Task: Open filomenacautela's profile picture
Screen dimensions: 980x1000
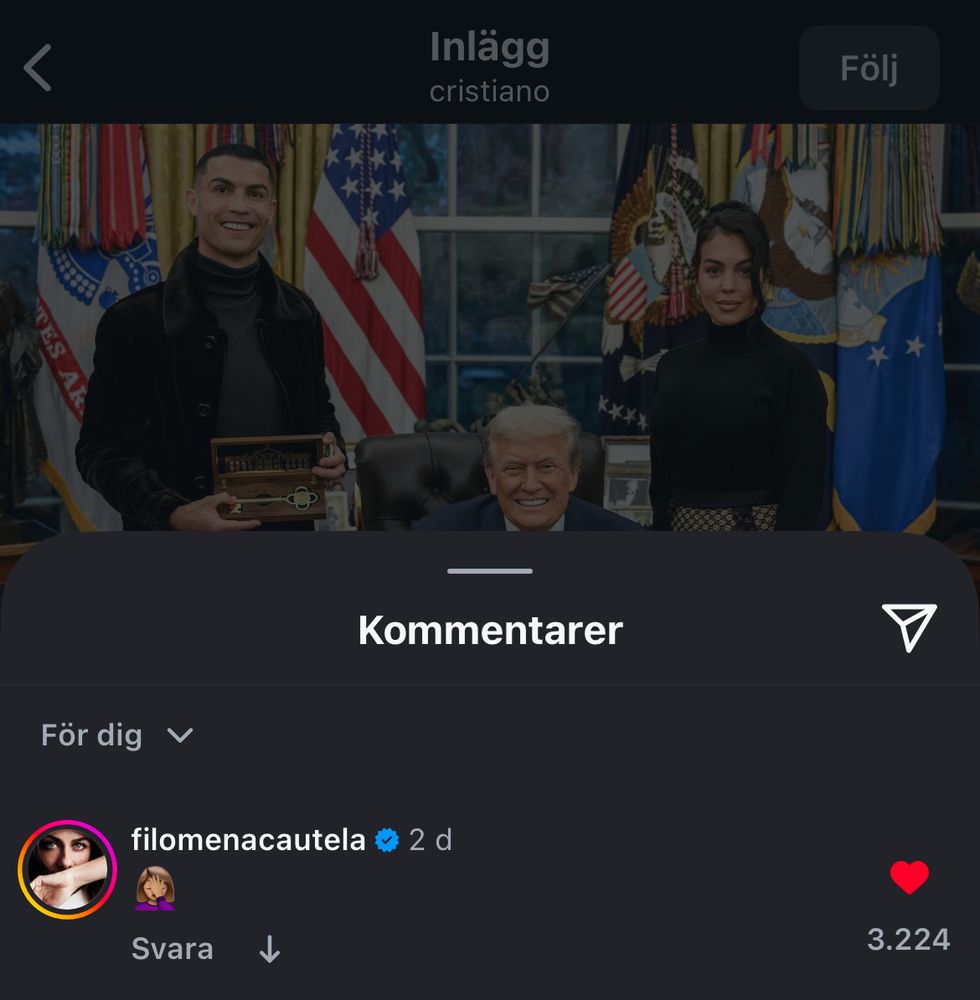Action: (x=67, y=869)
